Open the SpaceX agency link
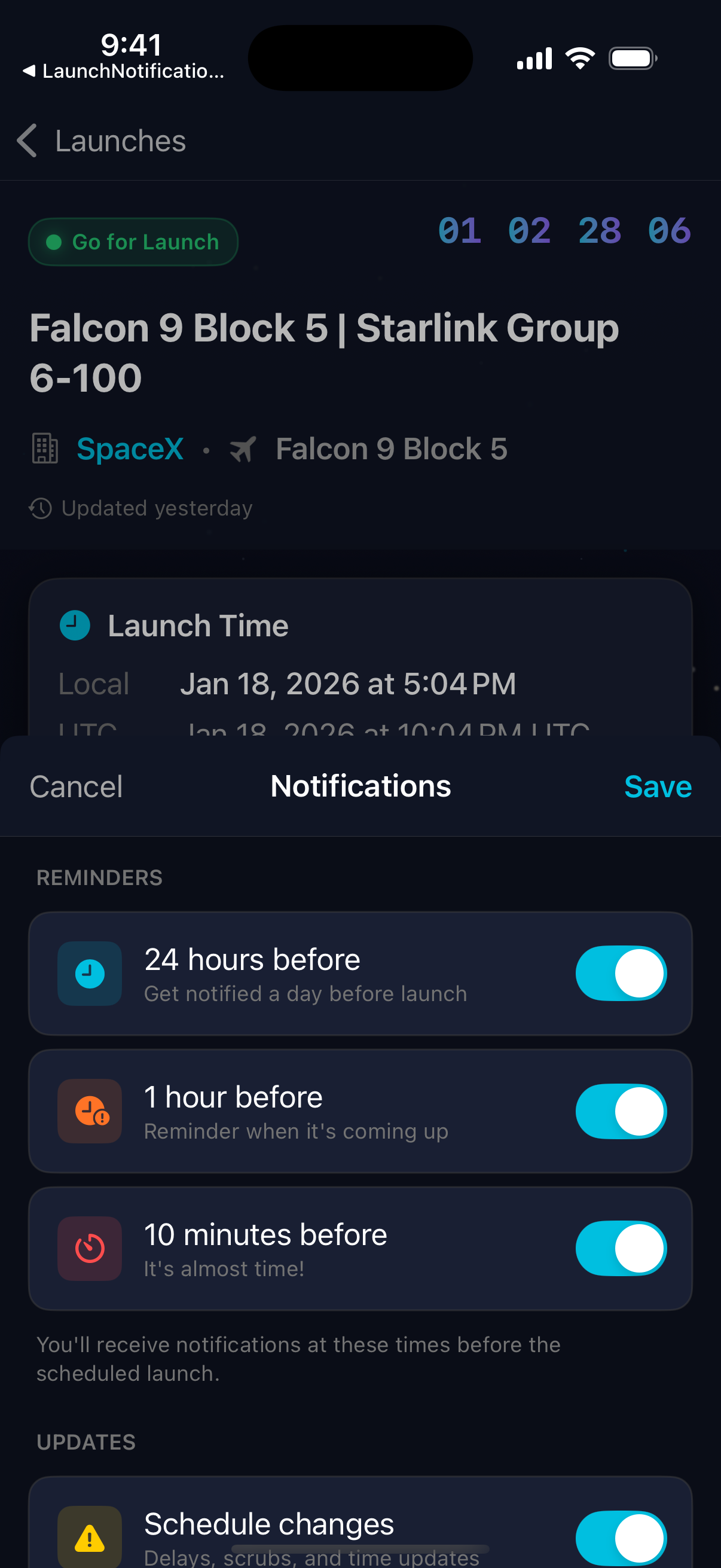This screenshot has height=1568, width=721. [130, 449]
